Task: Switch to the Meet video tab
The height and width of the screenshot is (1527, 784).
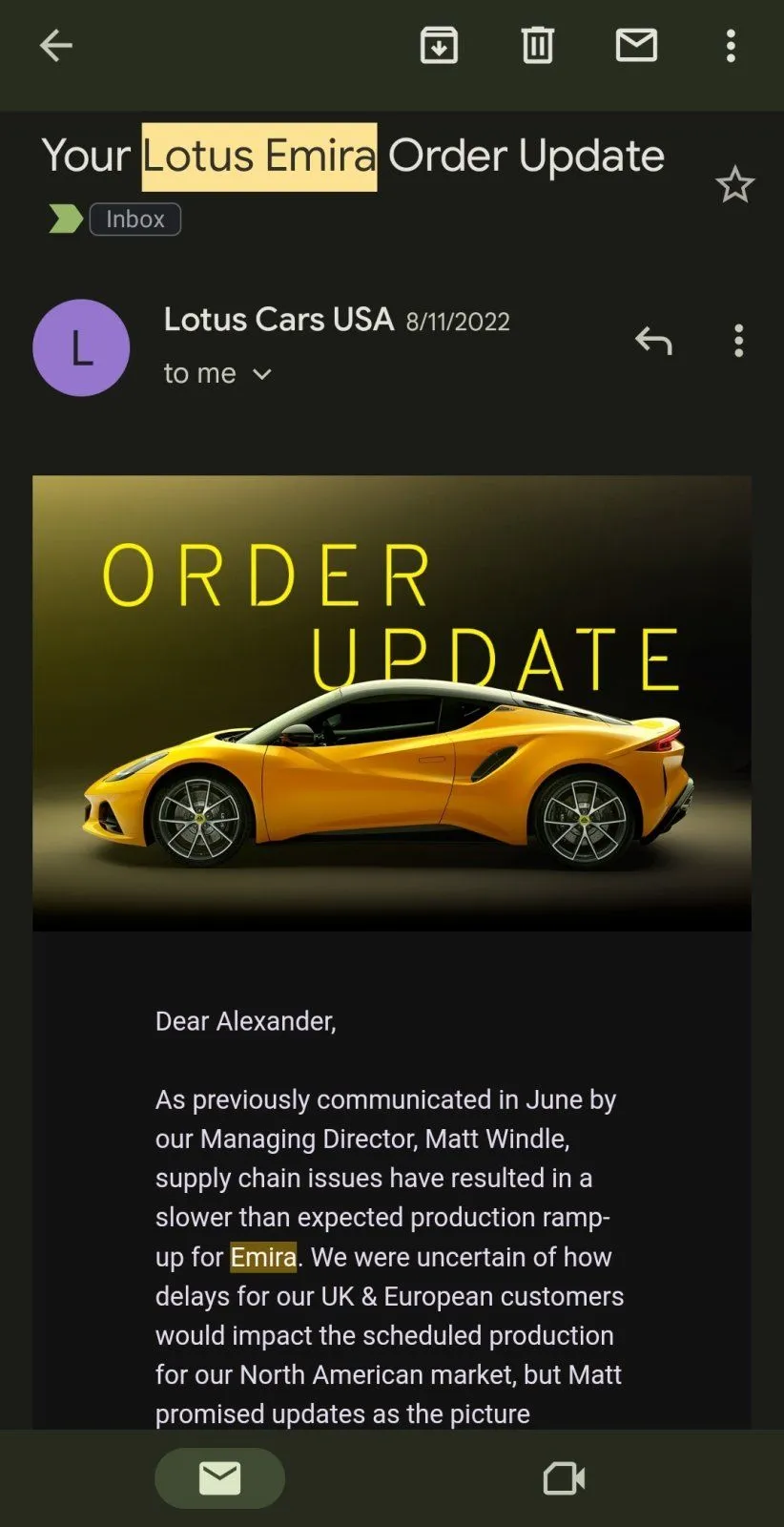Action: pyautogui.click(x=564, y=1478)
